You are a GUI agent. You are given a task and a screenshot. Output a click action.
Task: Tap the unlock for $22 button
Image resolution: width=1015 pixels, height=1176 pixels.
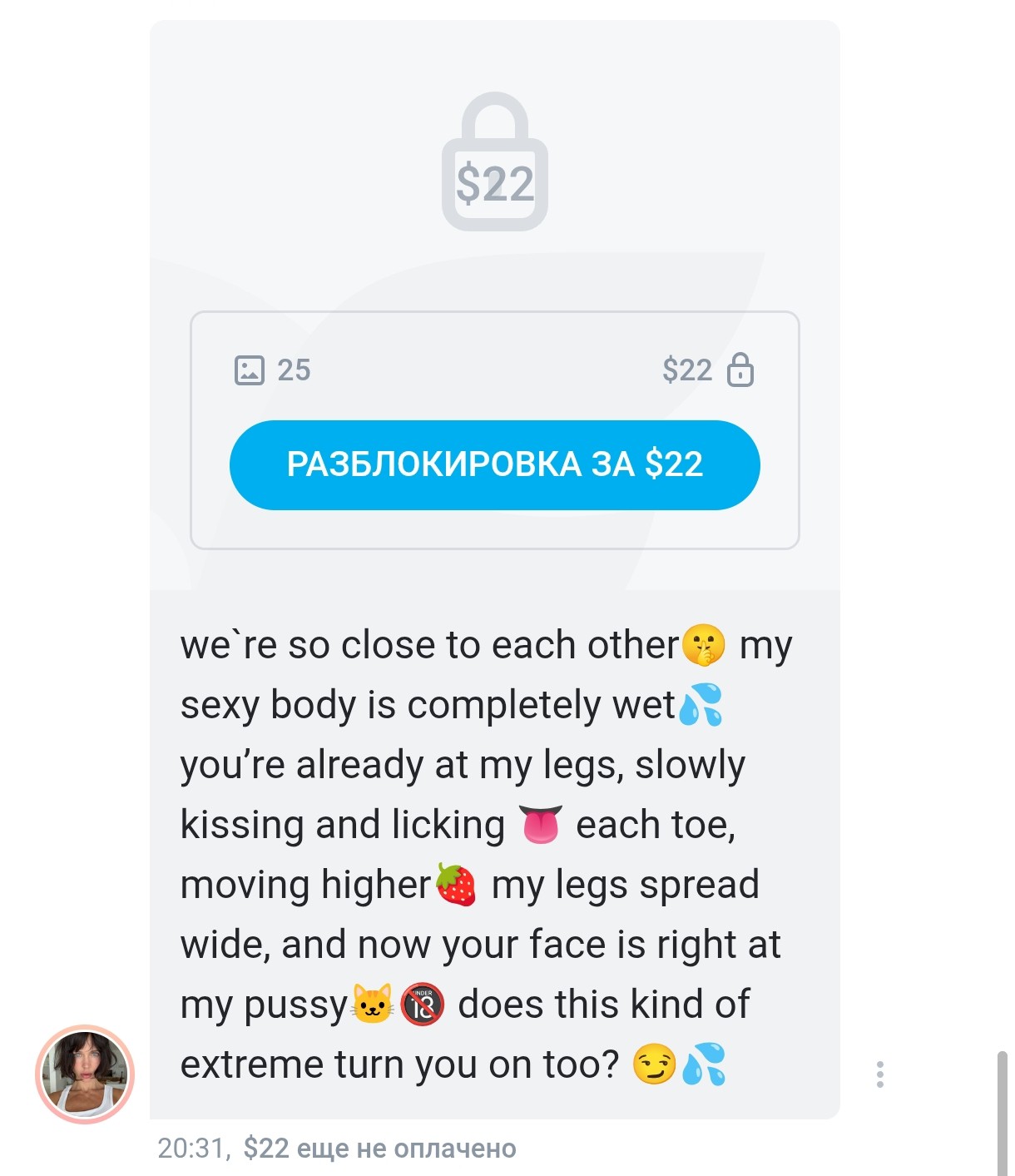[494, 464]
